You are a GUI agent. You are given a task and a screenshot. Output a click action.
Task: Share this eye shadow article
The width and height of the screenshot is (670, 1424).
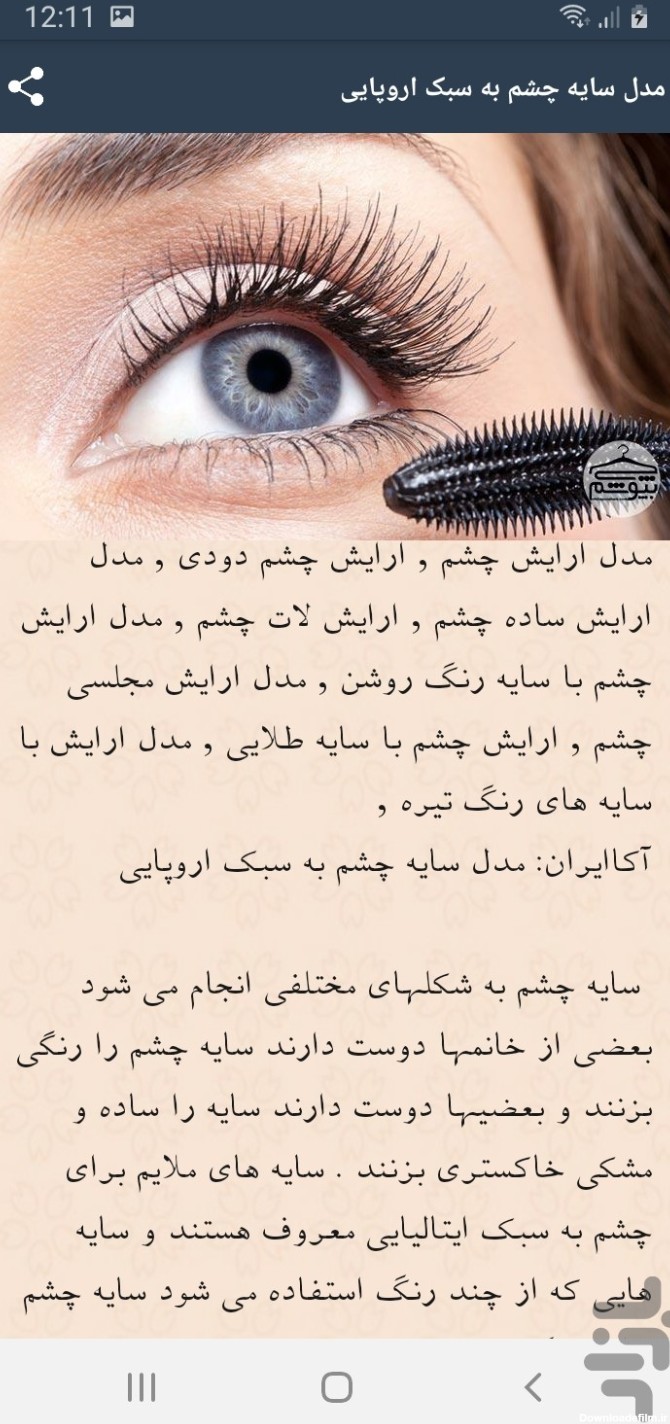pos(26,87)
